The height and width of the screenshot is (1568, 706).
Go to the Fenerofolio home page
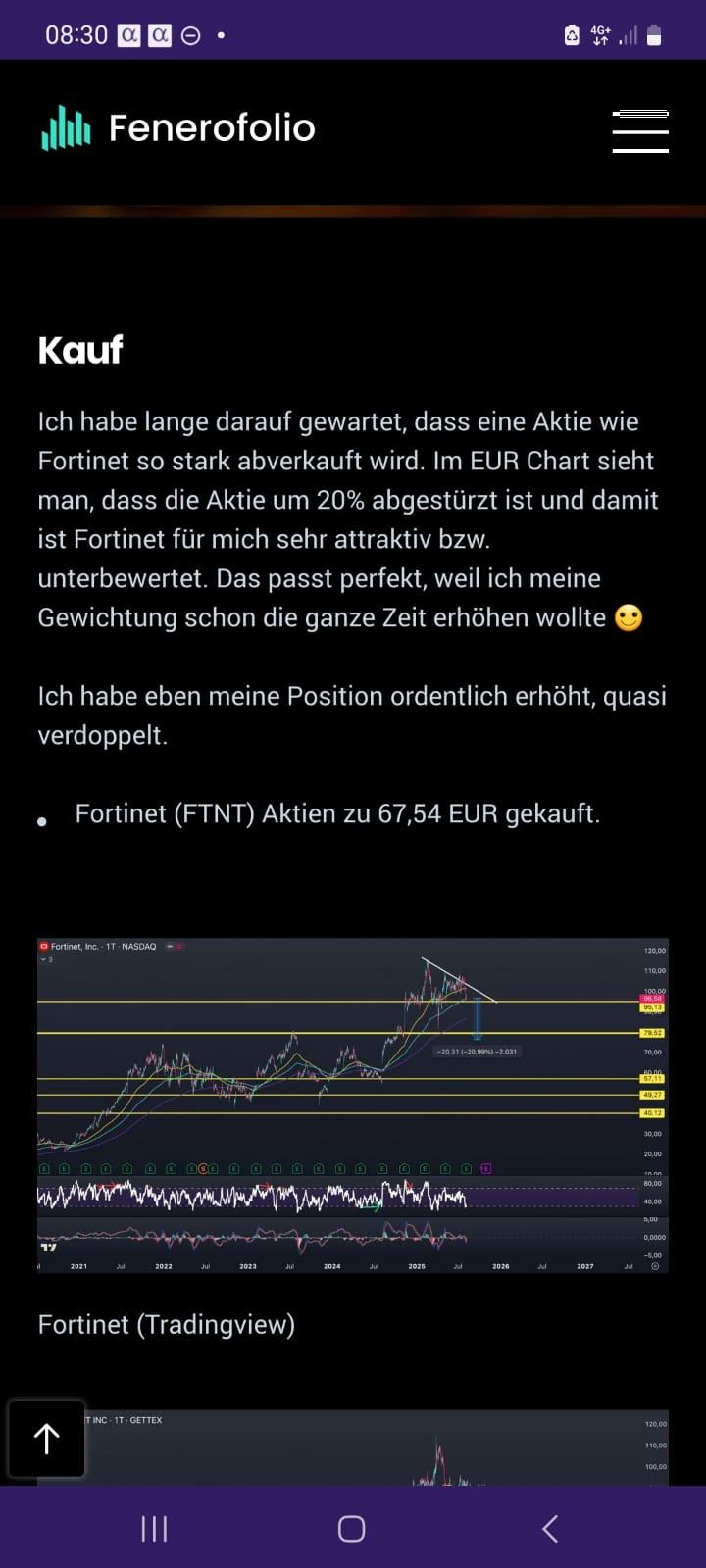(178, 127)
